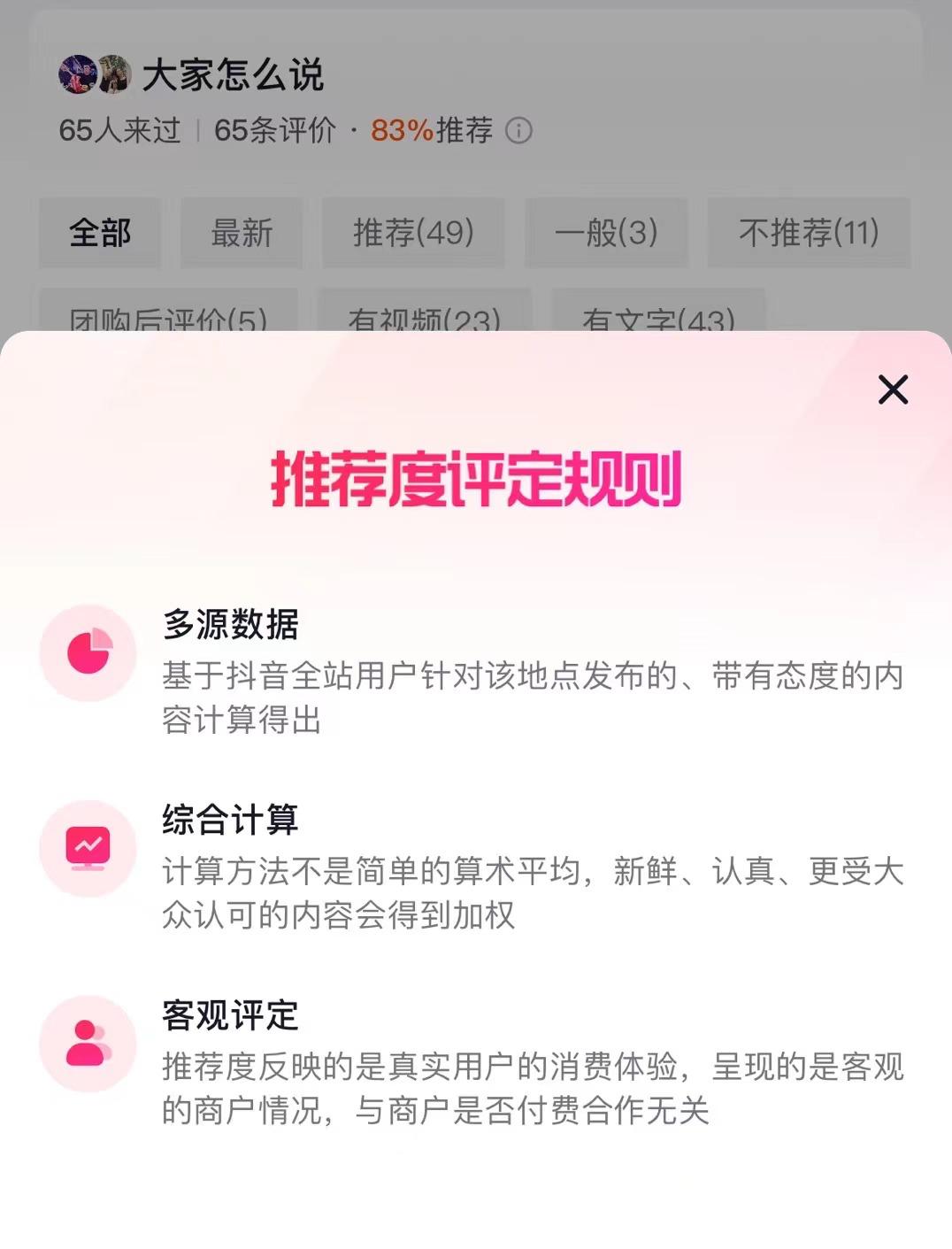Filter reviews by 推荐(49)
Image resolution: width=952 pixels, height=1249 pixels.
tap(413, 233)
